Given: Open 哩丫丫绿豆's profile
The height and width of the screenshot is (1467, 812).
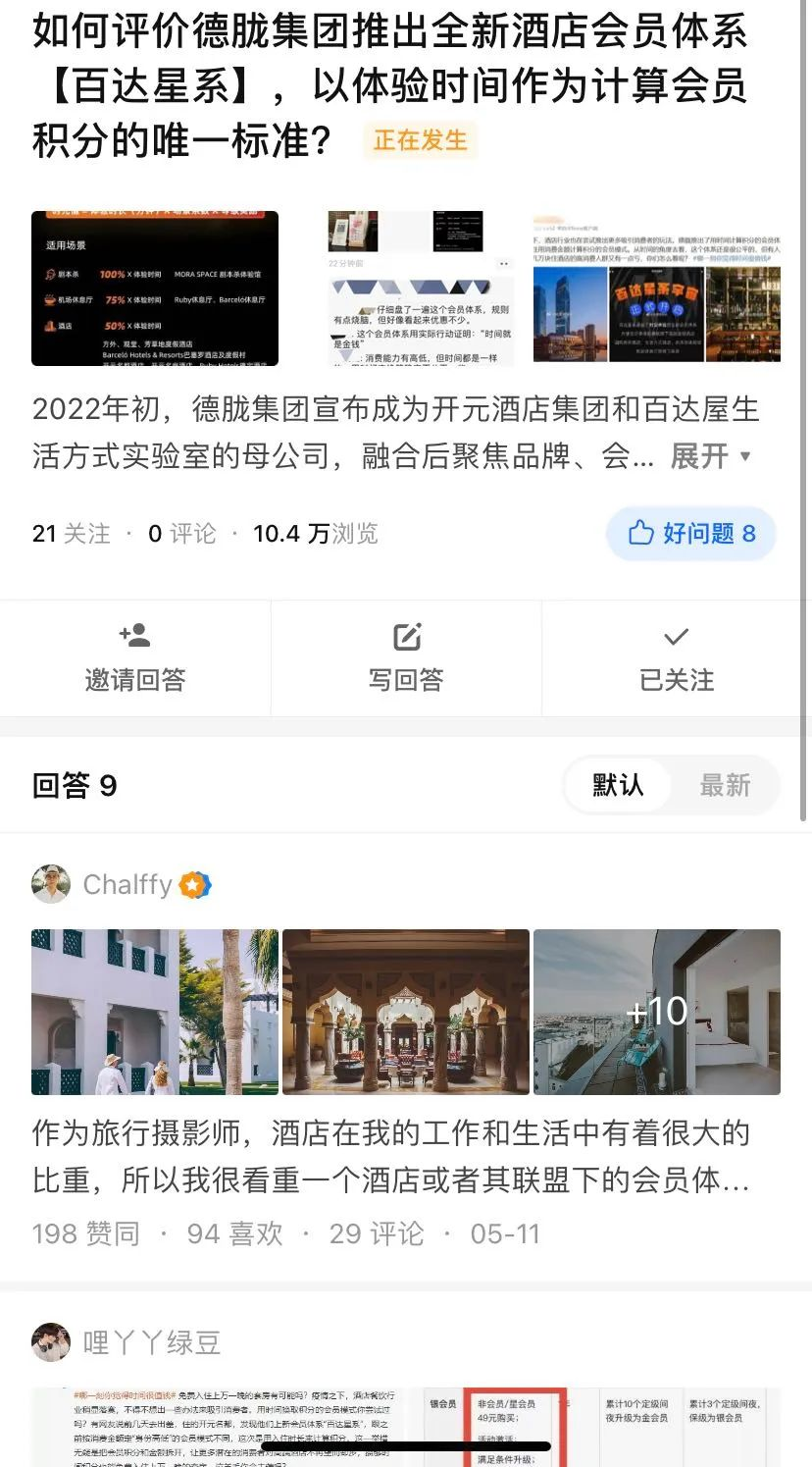Looking at the screenshot, I should (x=152, y=1342).
